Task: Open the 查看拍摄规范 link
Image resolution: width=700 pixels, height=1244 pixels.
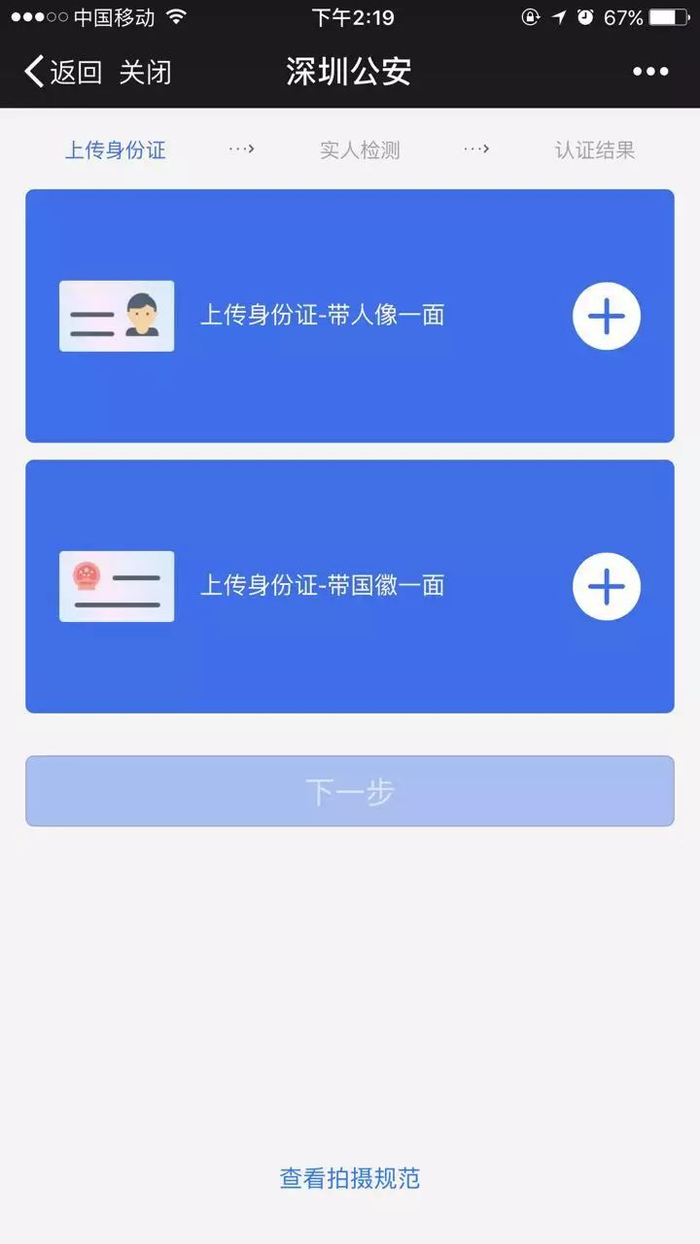Action: [350, 1178]
